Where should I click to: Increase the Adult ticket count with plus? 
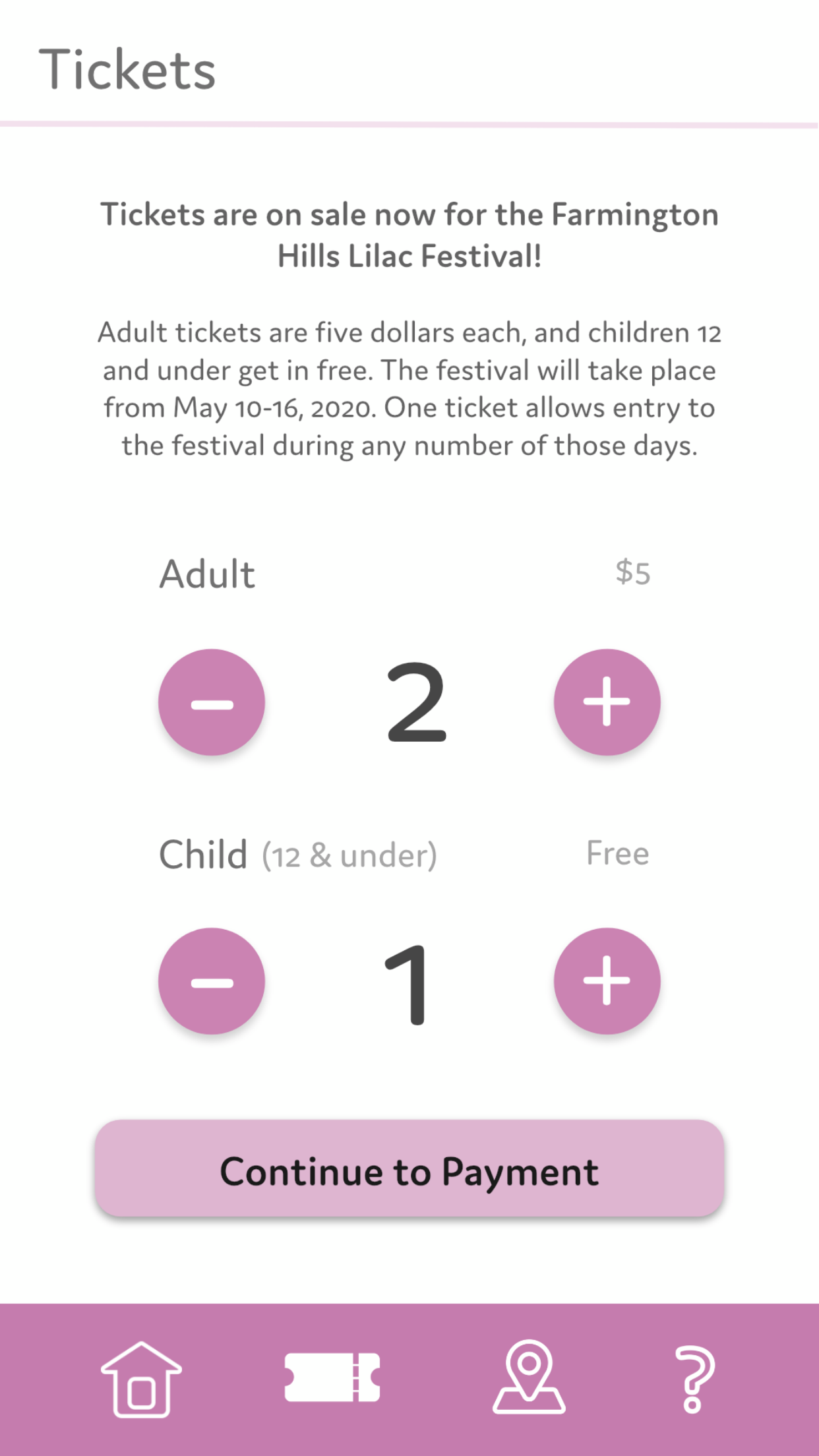(x=608, y=701)
